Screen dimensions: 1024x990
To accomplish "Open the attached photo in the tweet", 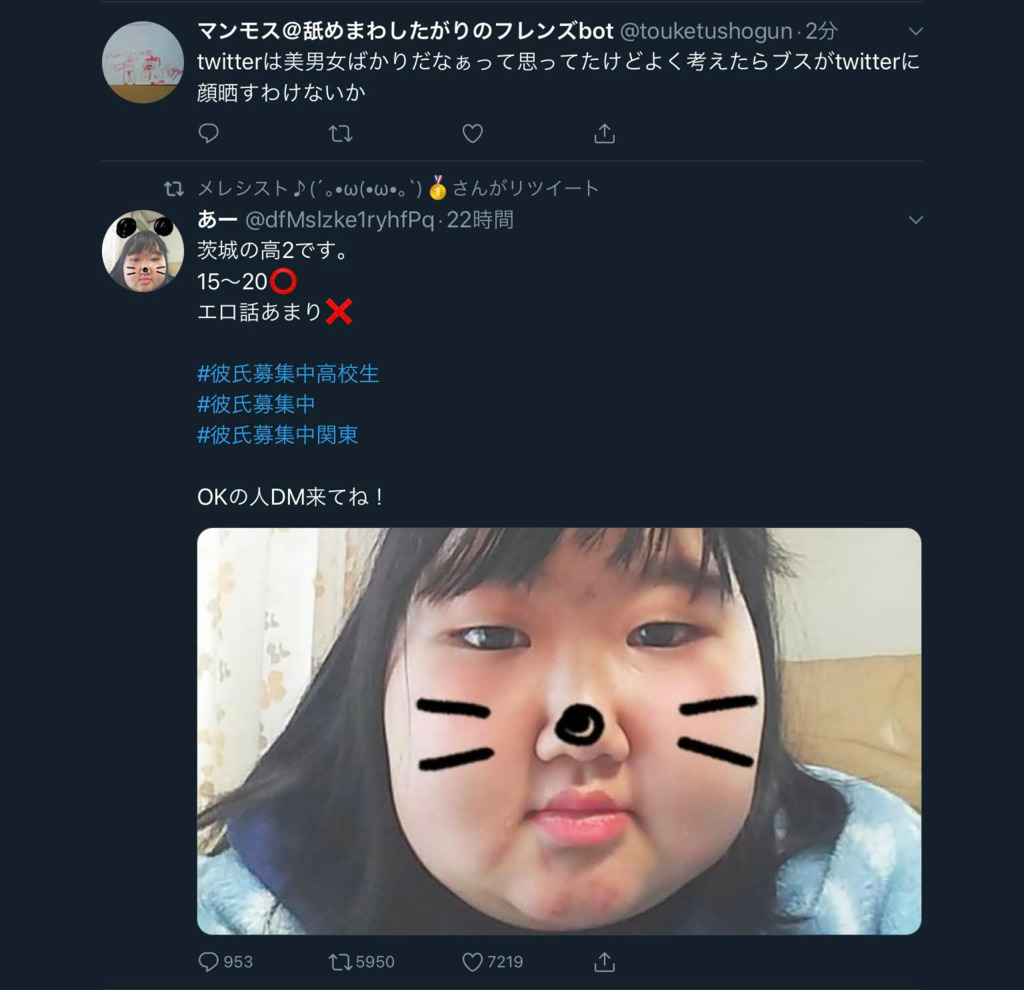I will tap(558, 730).
